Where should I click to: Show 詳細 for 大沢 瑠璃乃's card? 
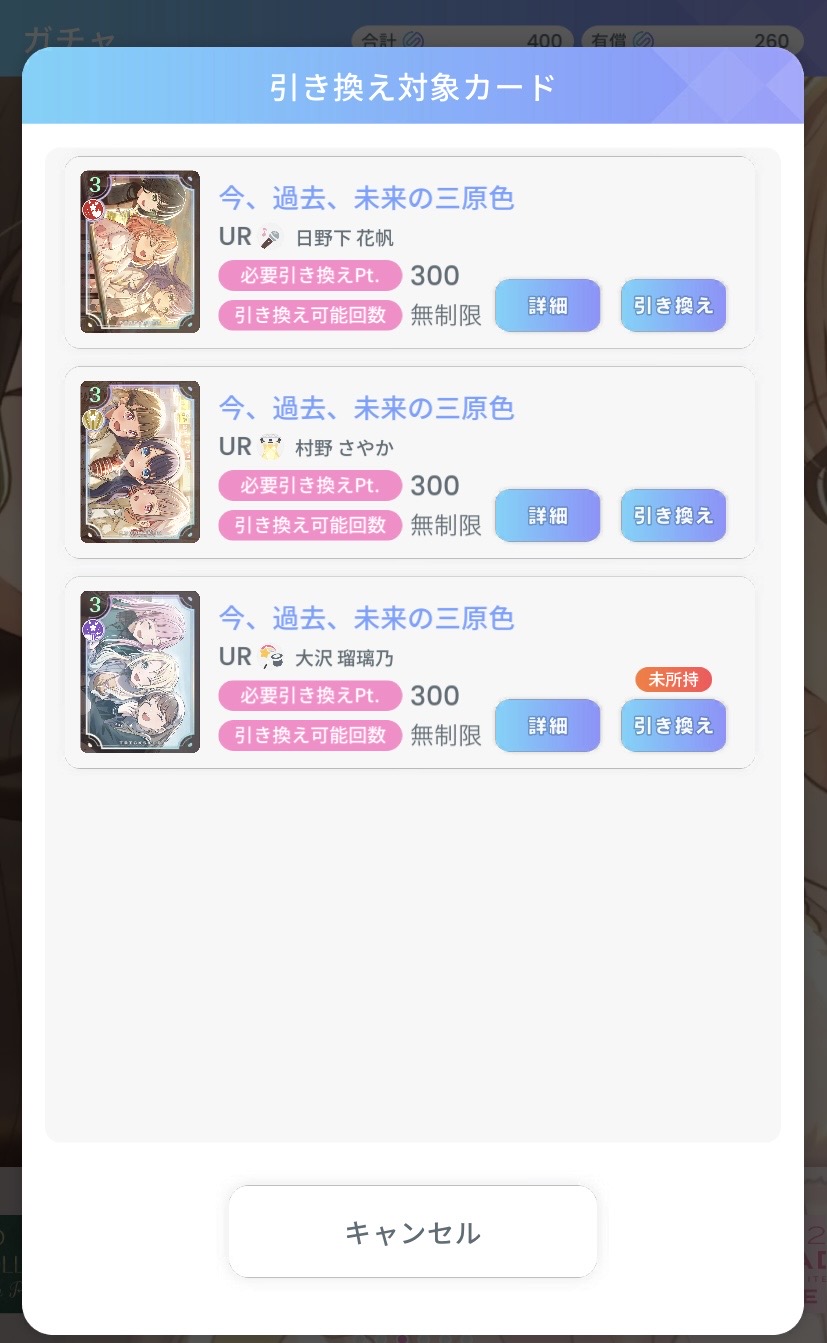[548, 725]
